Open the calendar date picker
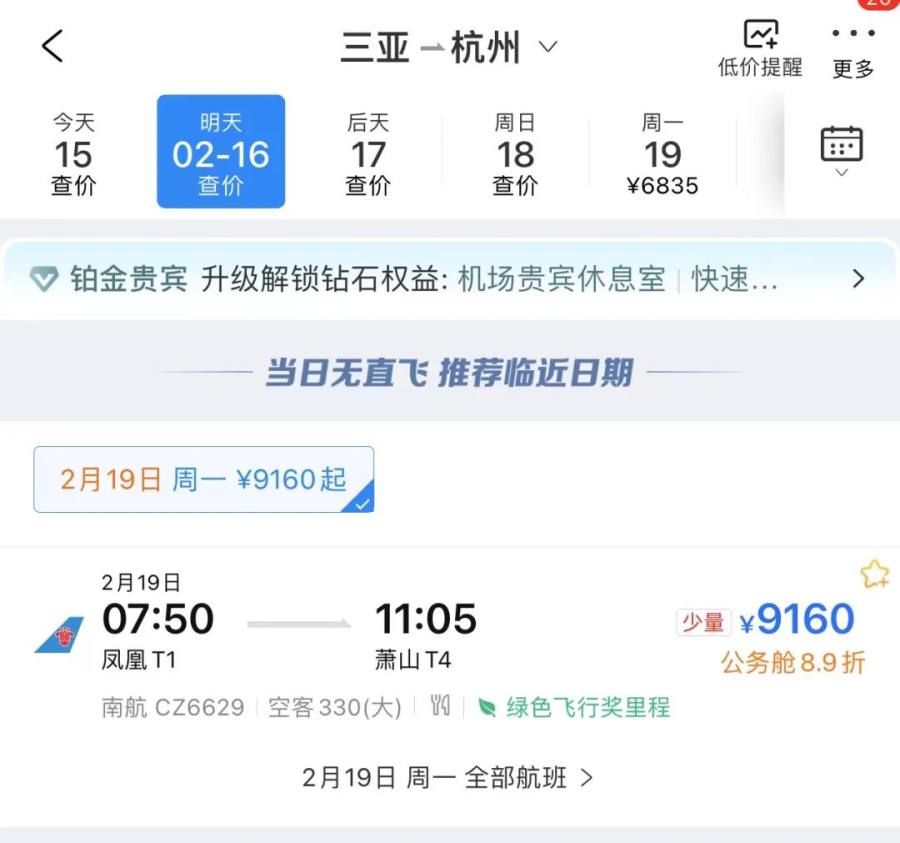 point(841,151)
